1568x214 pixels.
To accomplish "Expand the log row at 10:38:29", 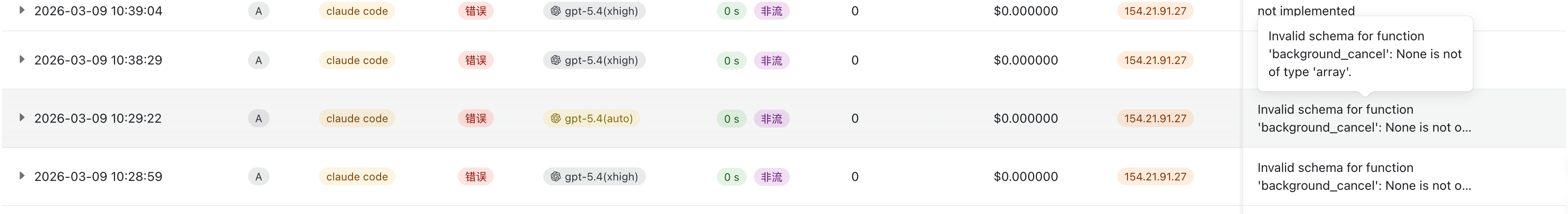I will (x=22, y=60).
